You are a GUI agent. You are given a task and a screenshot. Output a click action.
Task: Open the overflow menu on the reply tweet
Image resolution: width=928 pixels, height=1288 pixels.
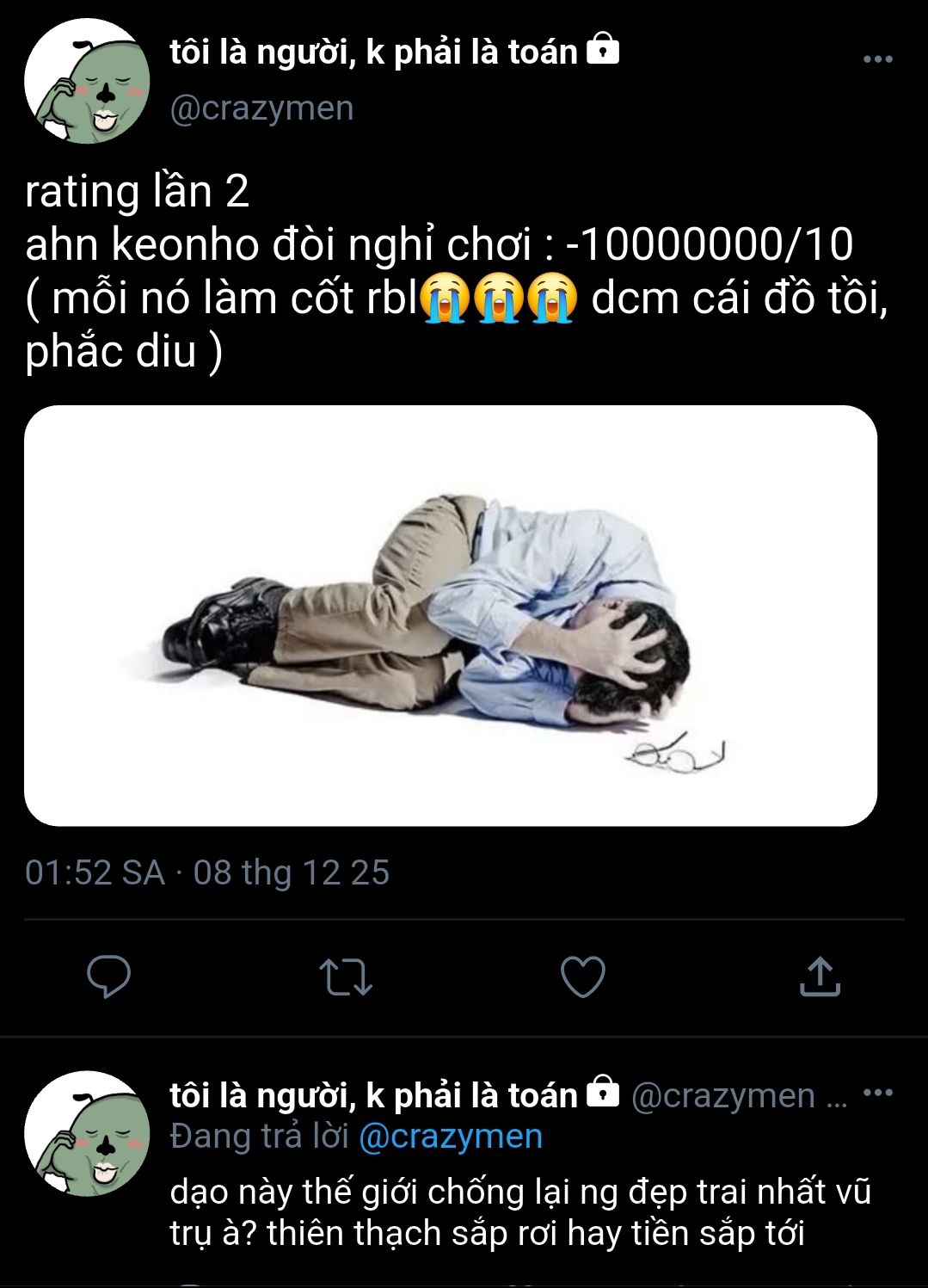point(877,1094)
